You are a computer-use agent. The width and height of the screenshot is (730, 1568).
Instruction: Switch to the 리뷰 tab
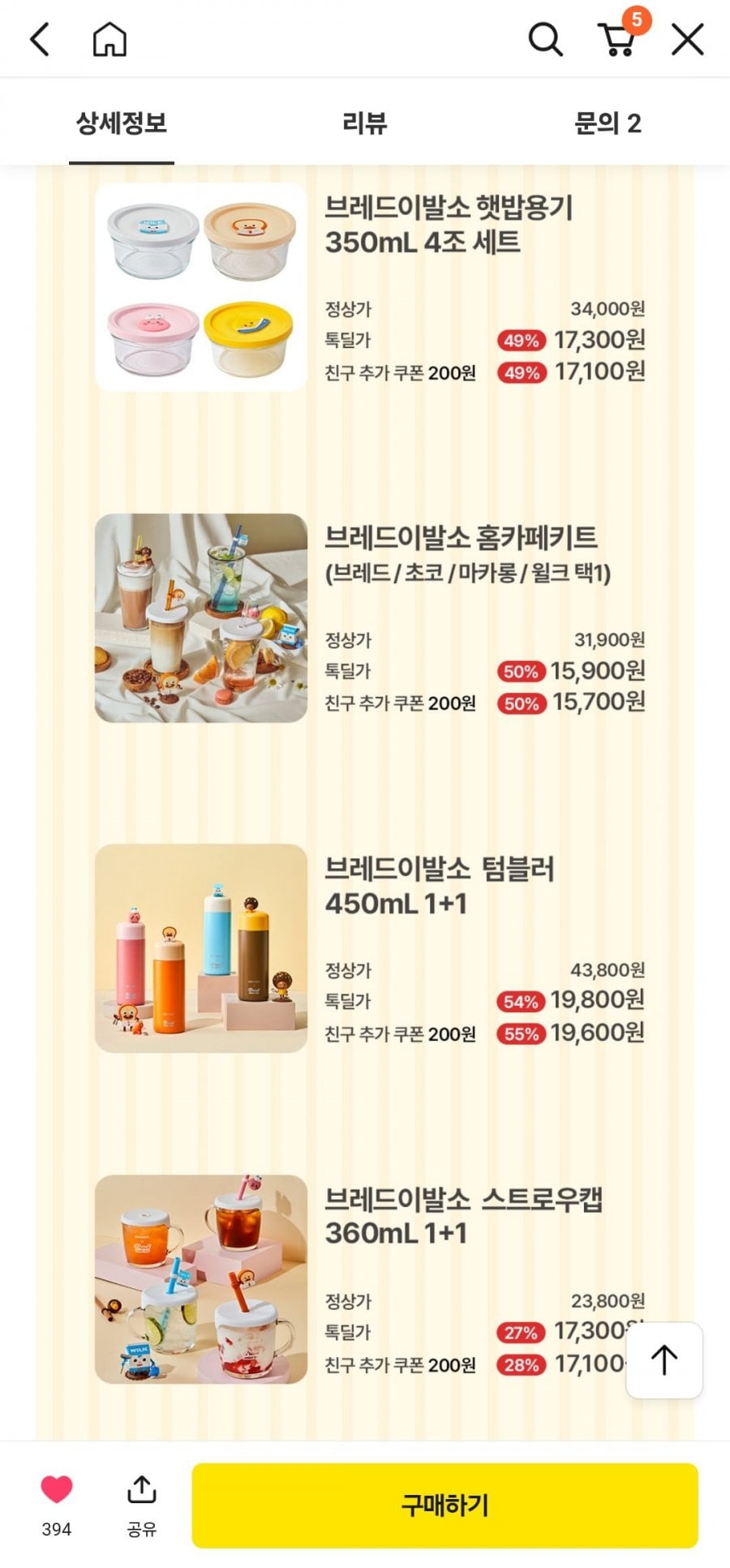(x=364, y=123)
